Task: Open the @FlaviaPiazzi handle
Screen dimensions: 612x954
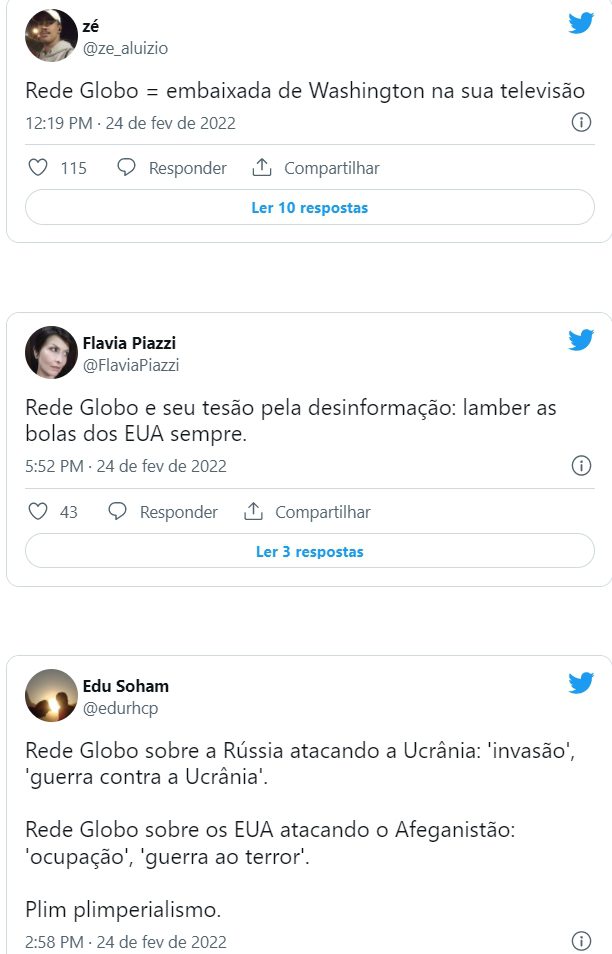Action: tap(130, 365)
